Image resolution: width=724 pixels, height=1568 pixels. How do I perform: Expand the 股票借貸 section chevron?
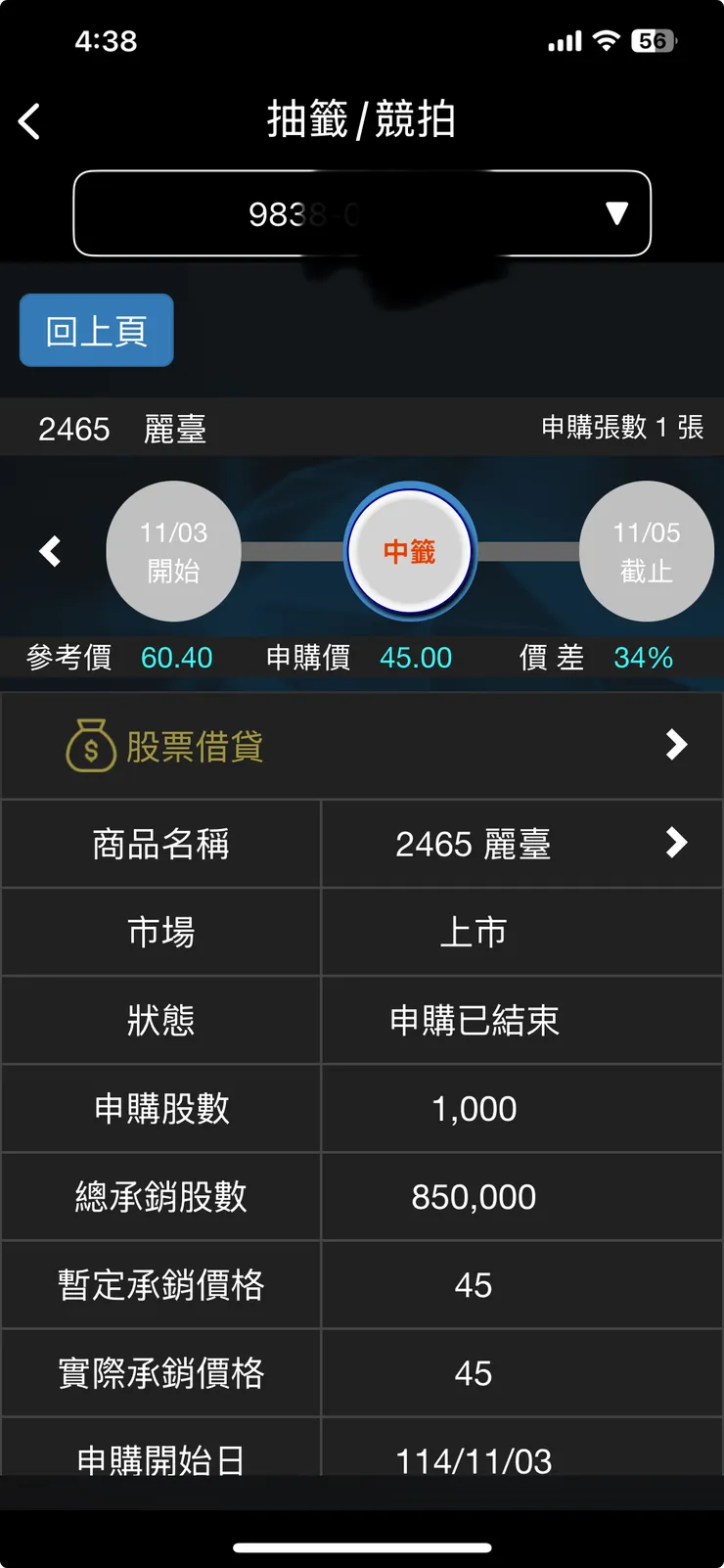tap(676, 745)
